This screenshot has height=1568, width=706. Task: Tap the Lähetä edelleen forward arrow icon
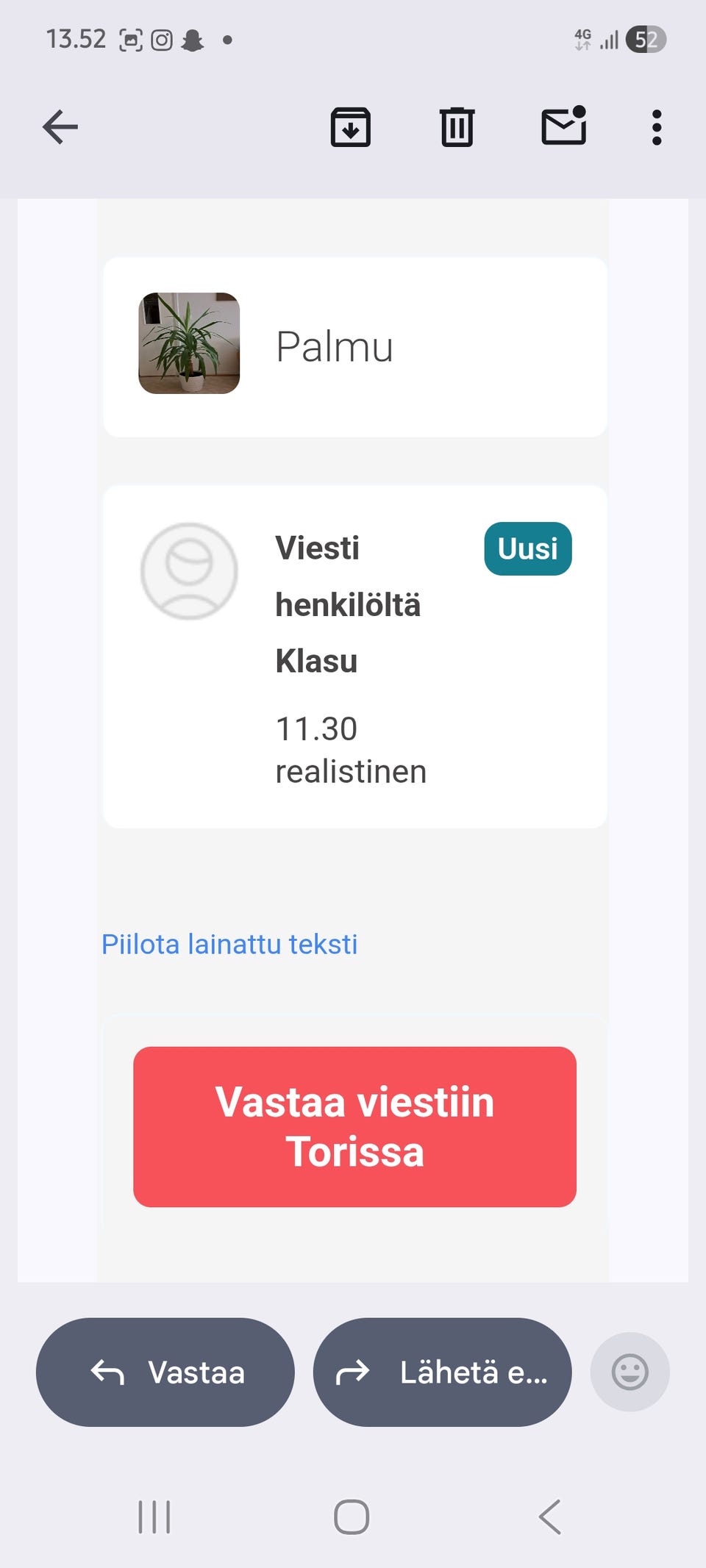coord(353,1372)
